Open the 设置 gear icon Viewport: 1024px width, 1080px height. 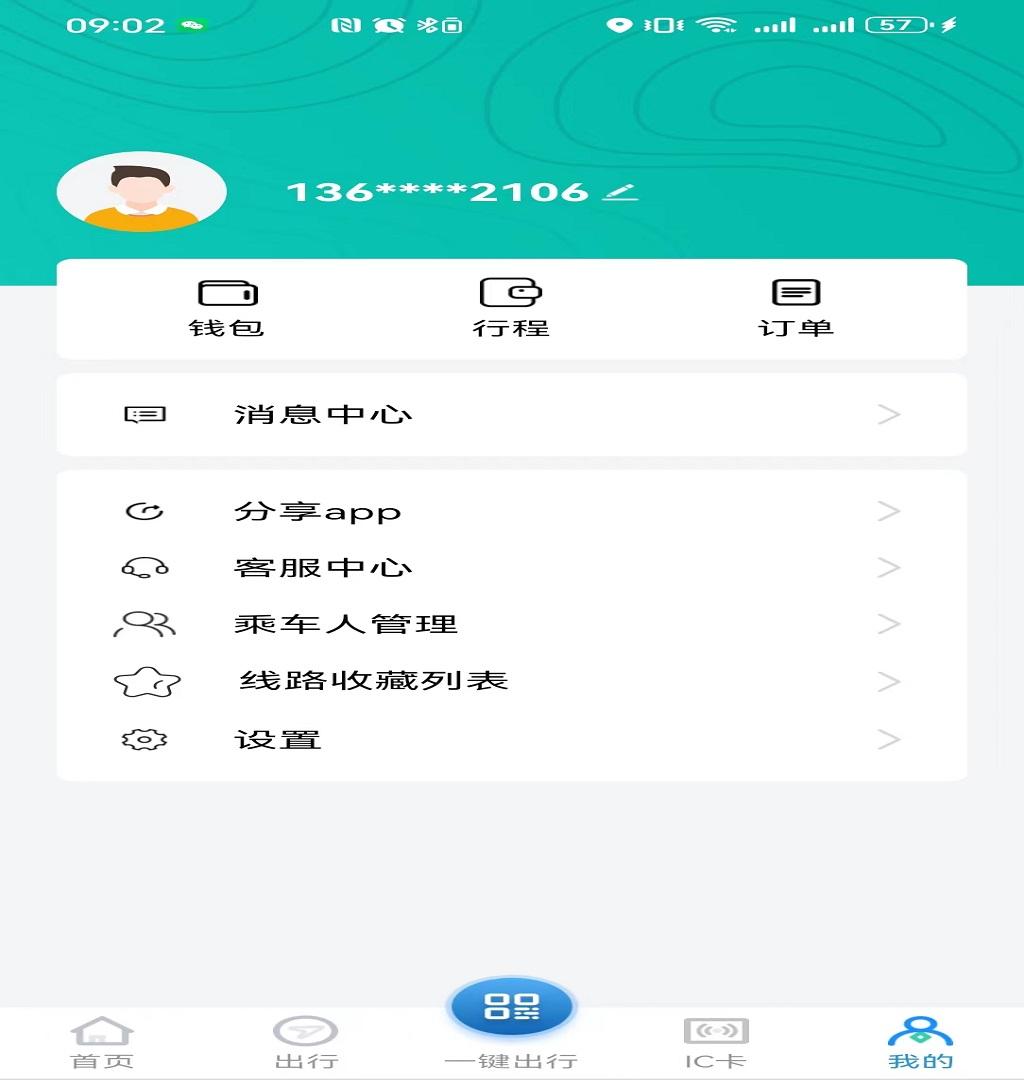click(x=143, y=739)
